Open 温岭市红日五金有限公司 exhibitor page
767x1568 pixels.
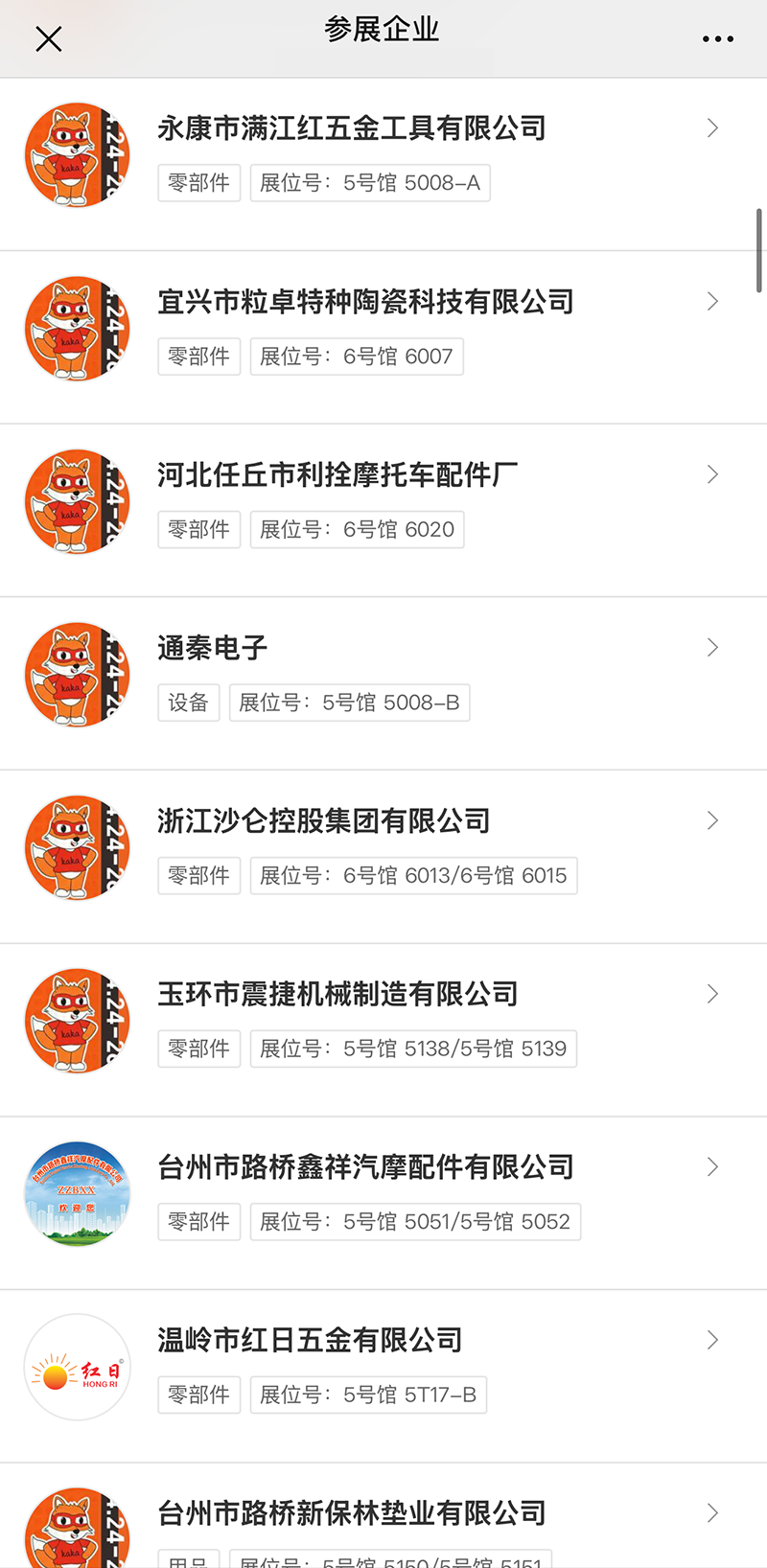310,1341
